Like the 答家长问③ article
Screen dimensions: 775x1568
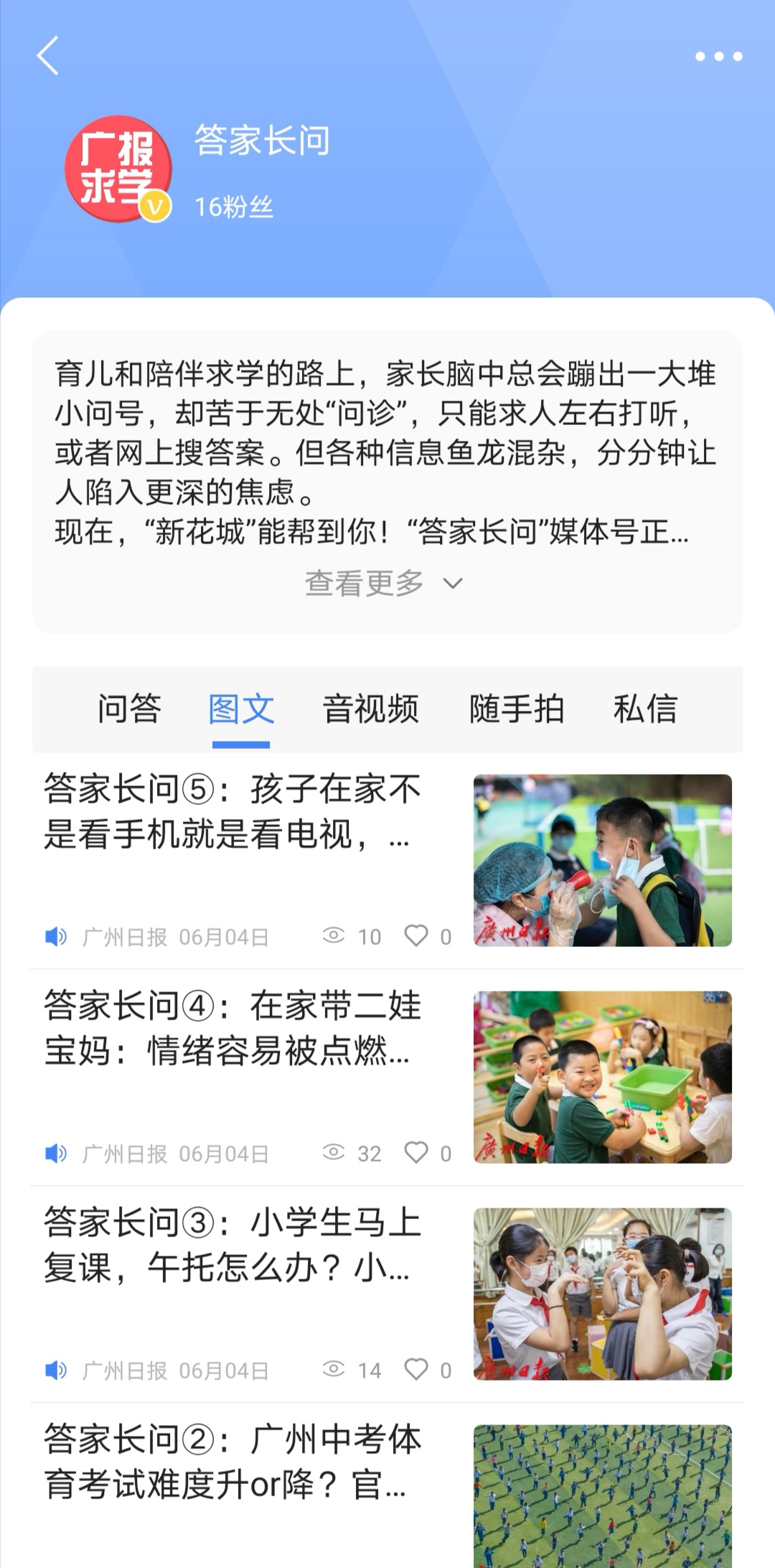(x=417, y=1369)
